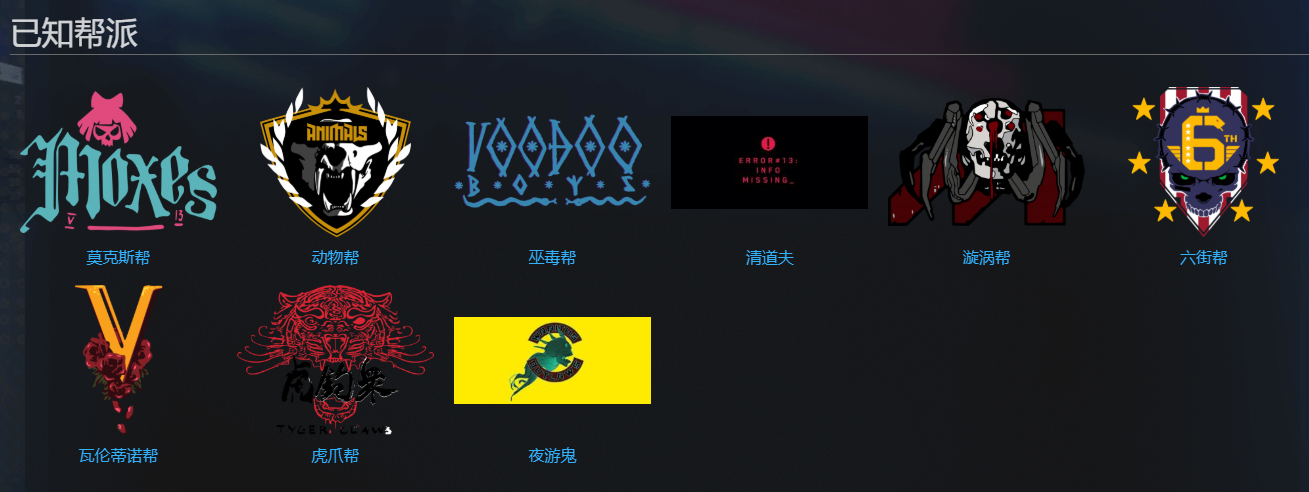The image size is (1309, 492).
Task: Open the 六街帮 link
Action: (x=1203, y=257)
